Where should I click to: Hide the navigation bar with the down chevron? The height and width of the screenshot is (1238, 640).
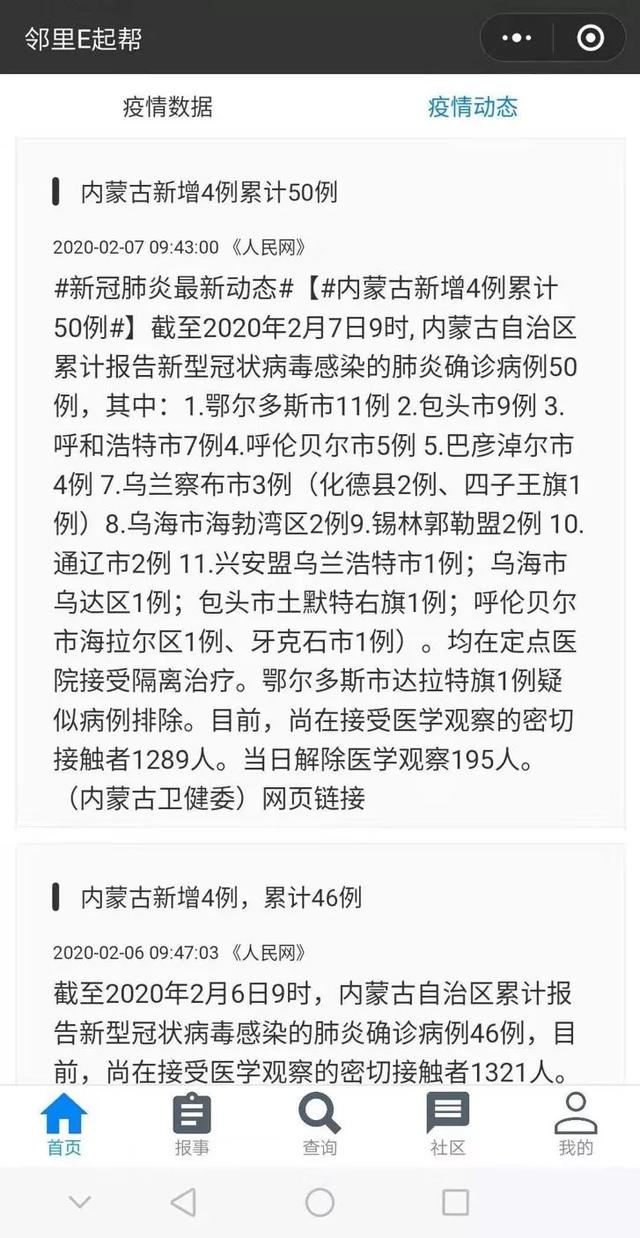pyautogui.click(x=80, y=1202)
